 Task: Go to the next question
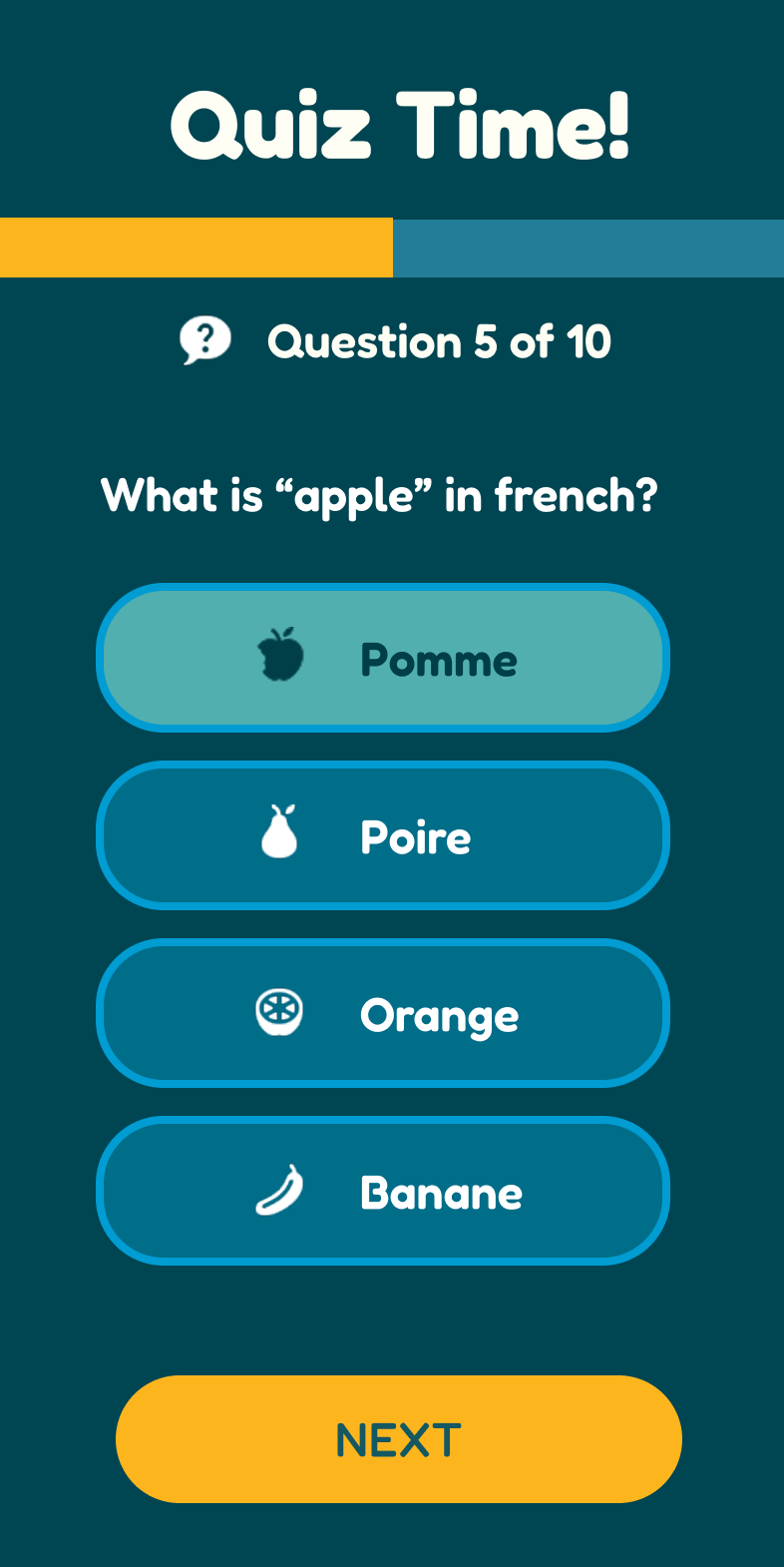pos(398,1439)
